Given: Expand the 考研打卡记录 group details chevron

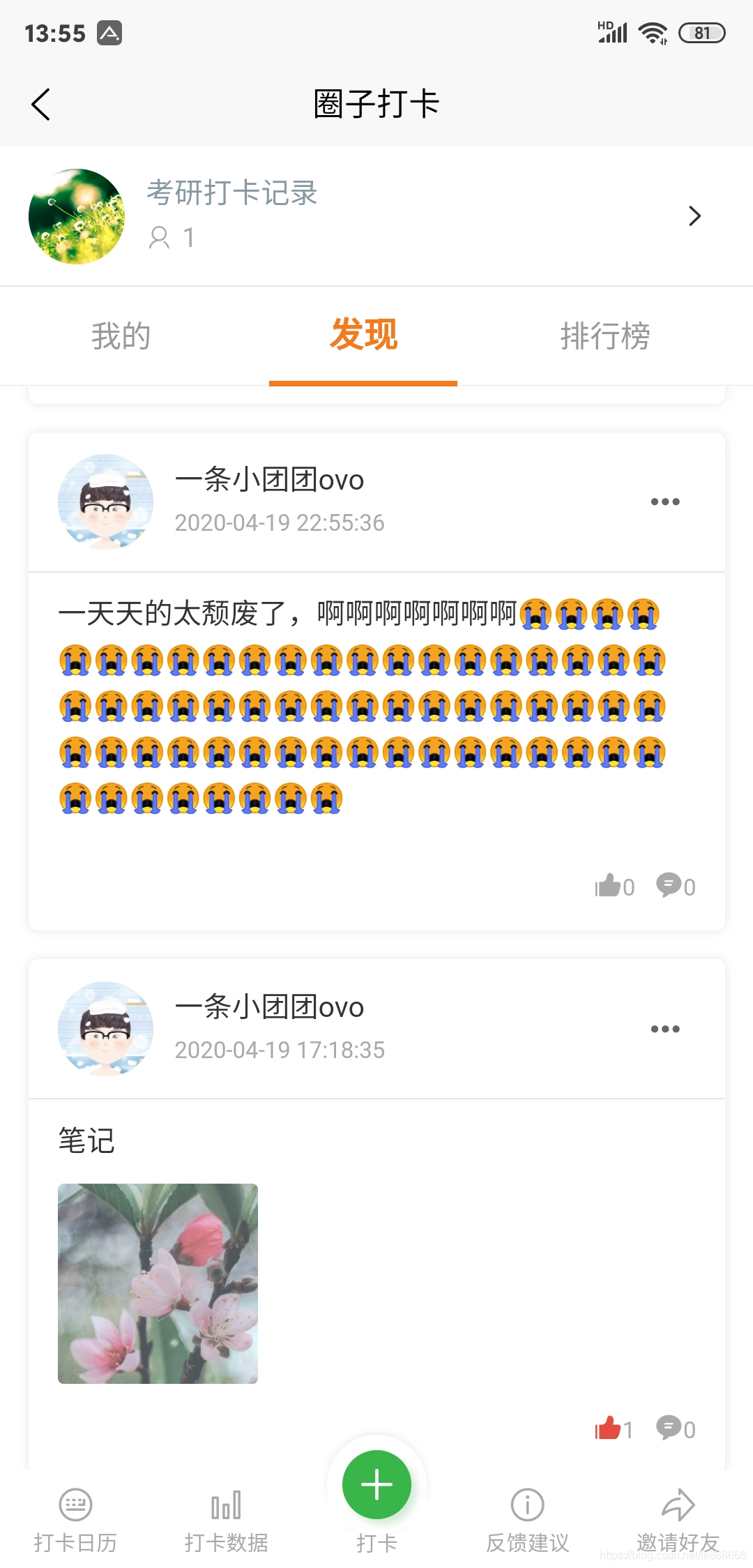Looking at the screenshot, I should pyautogui.click(x=694, y=216).
